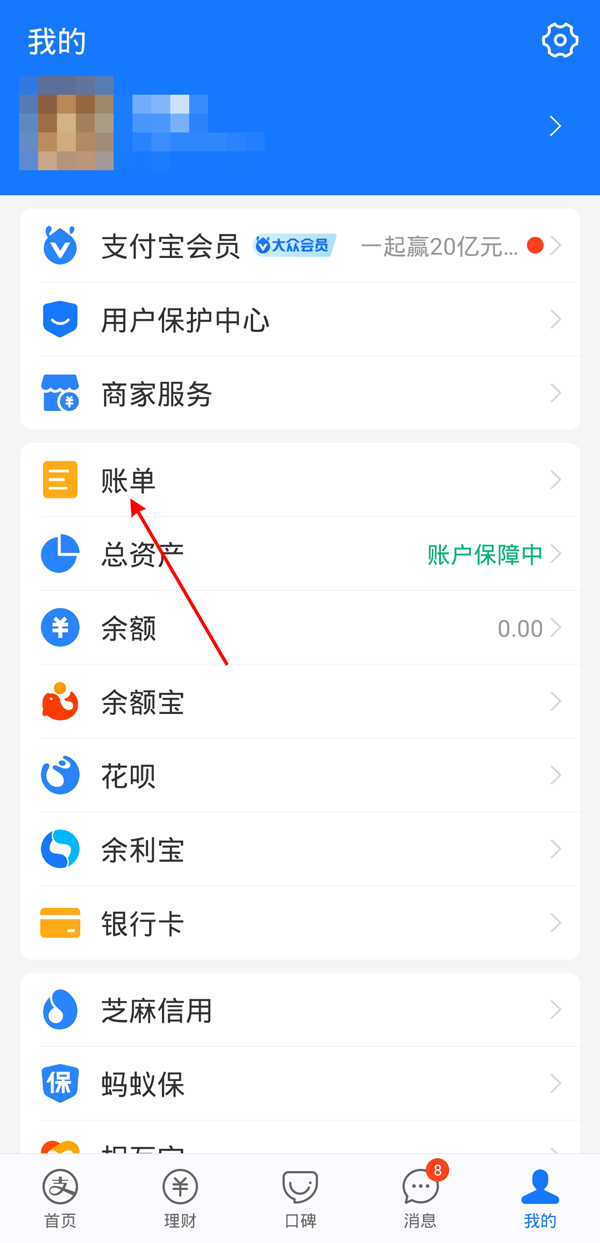Open the settings gear icon
Viewport: 600px width, 1243px height.
pos(560,40)
